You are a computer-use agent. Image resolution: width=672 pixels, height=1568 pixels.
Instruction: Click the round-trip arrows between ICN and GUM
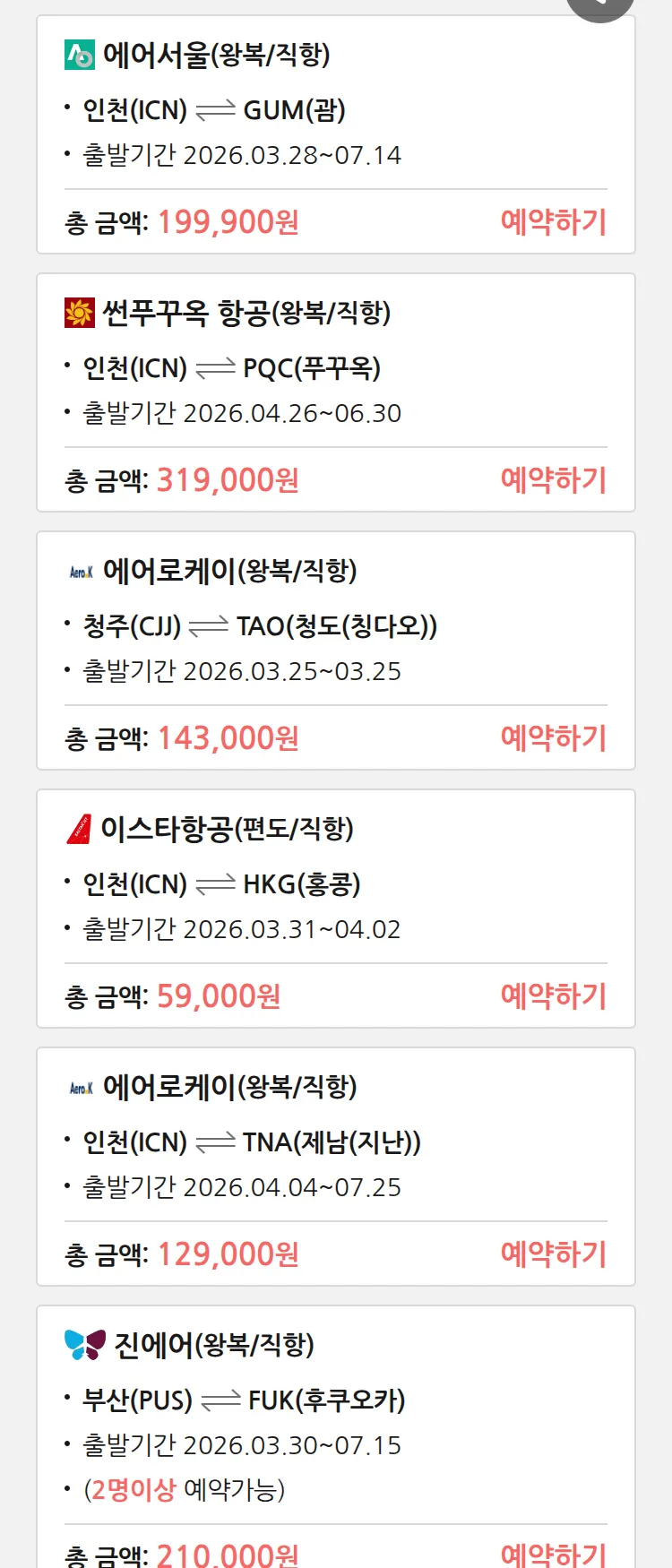tap(213, 109)
